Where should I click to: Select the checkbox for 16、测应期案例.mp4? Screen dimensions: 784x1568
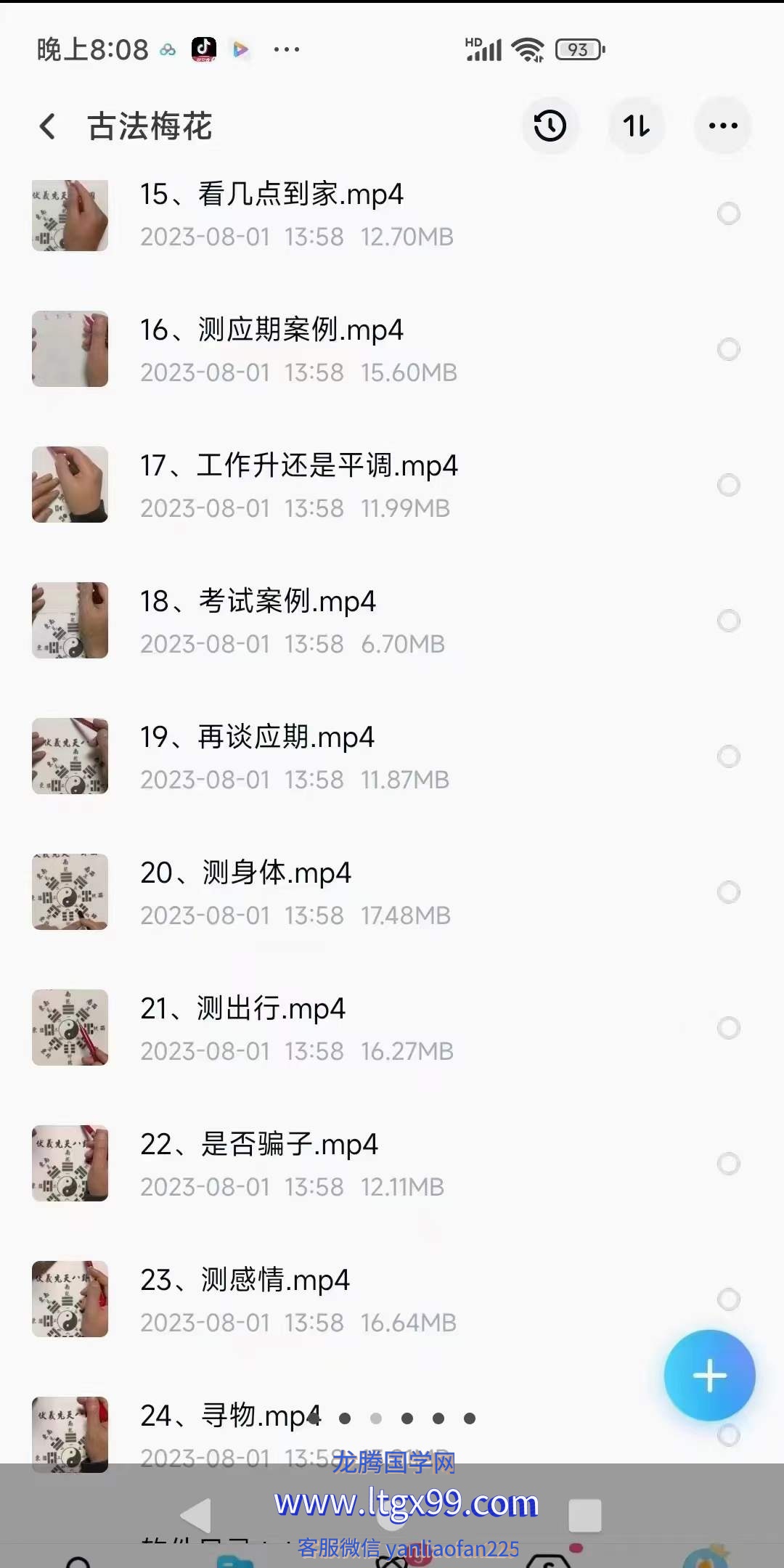(728, 349)
